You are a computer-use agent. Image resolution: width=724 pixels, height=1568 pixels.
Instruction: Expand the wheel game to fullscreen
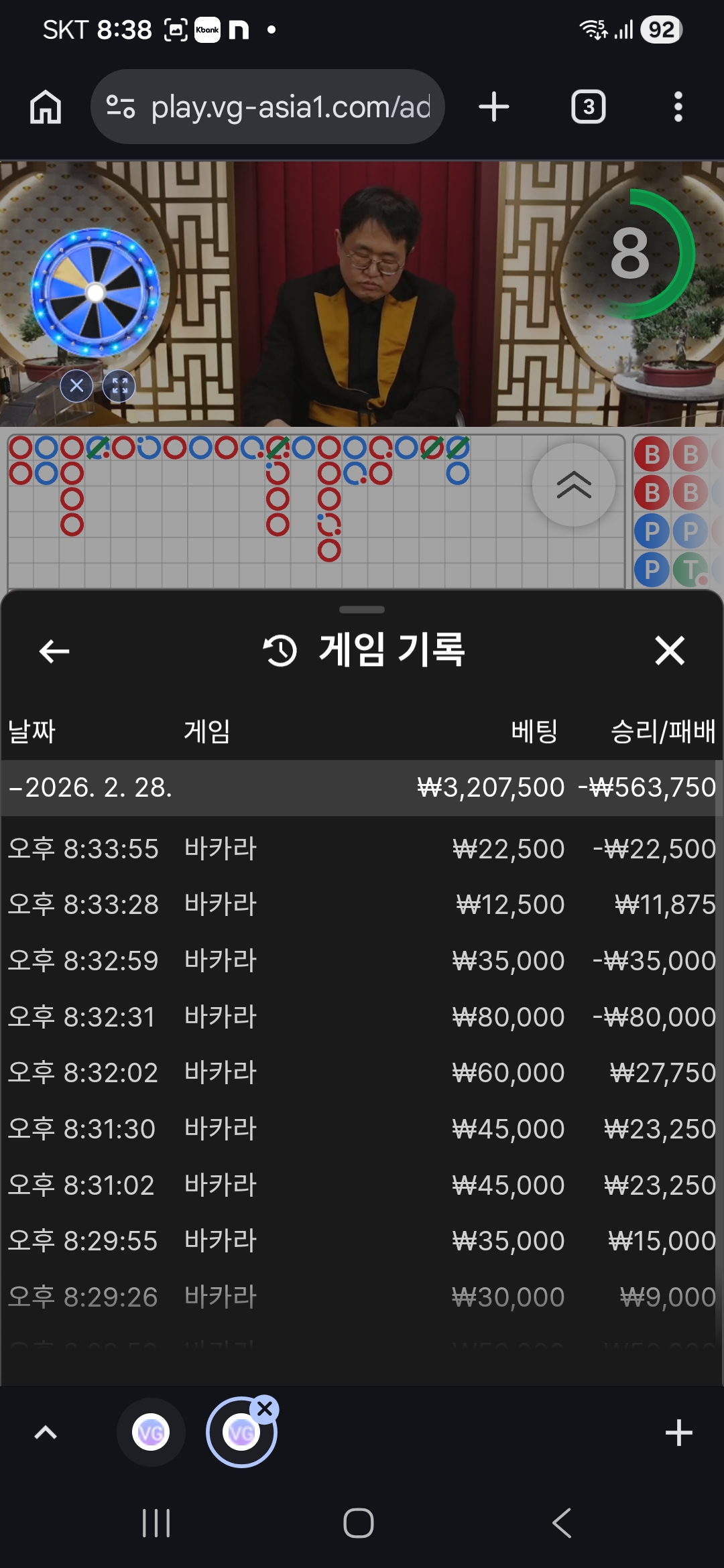119,386
